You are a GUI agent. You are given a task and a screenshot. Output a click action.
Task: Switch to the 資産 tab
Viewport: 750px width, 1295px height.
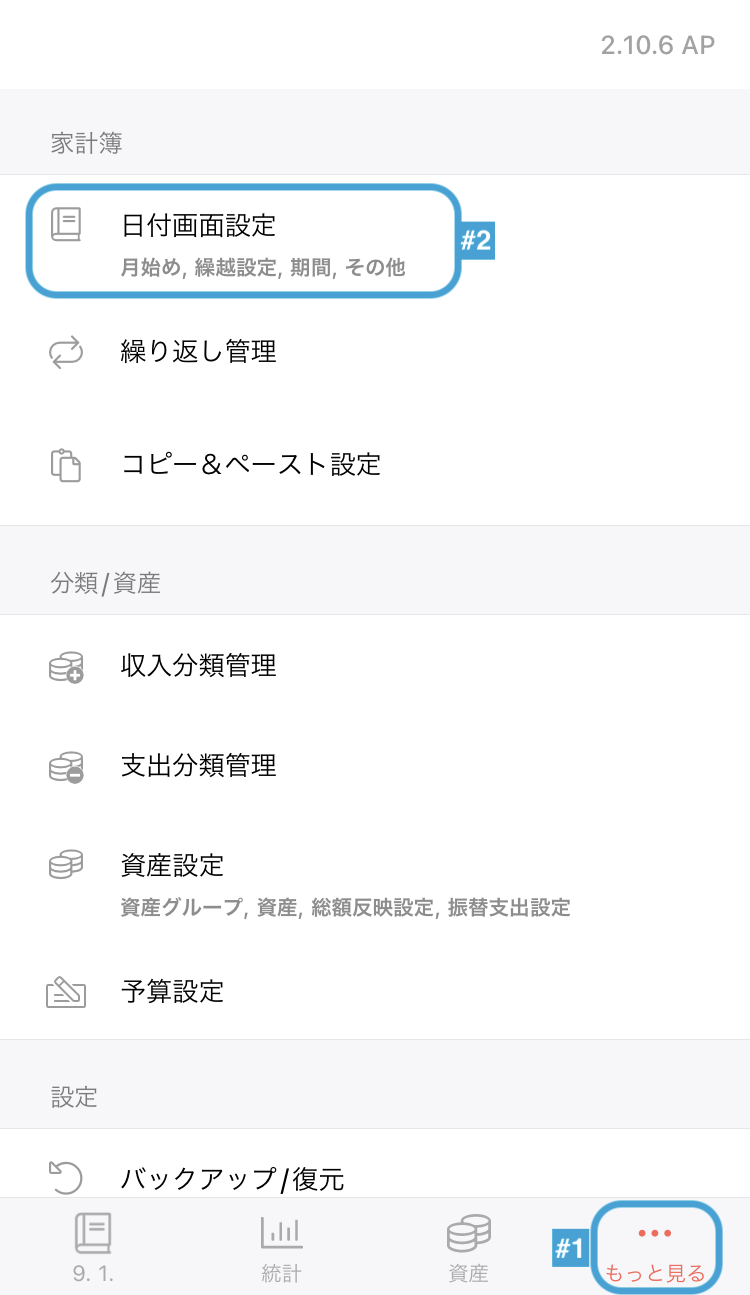tap(469, 1245)
